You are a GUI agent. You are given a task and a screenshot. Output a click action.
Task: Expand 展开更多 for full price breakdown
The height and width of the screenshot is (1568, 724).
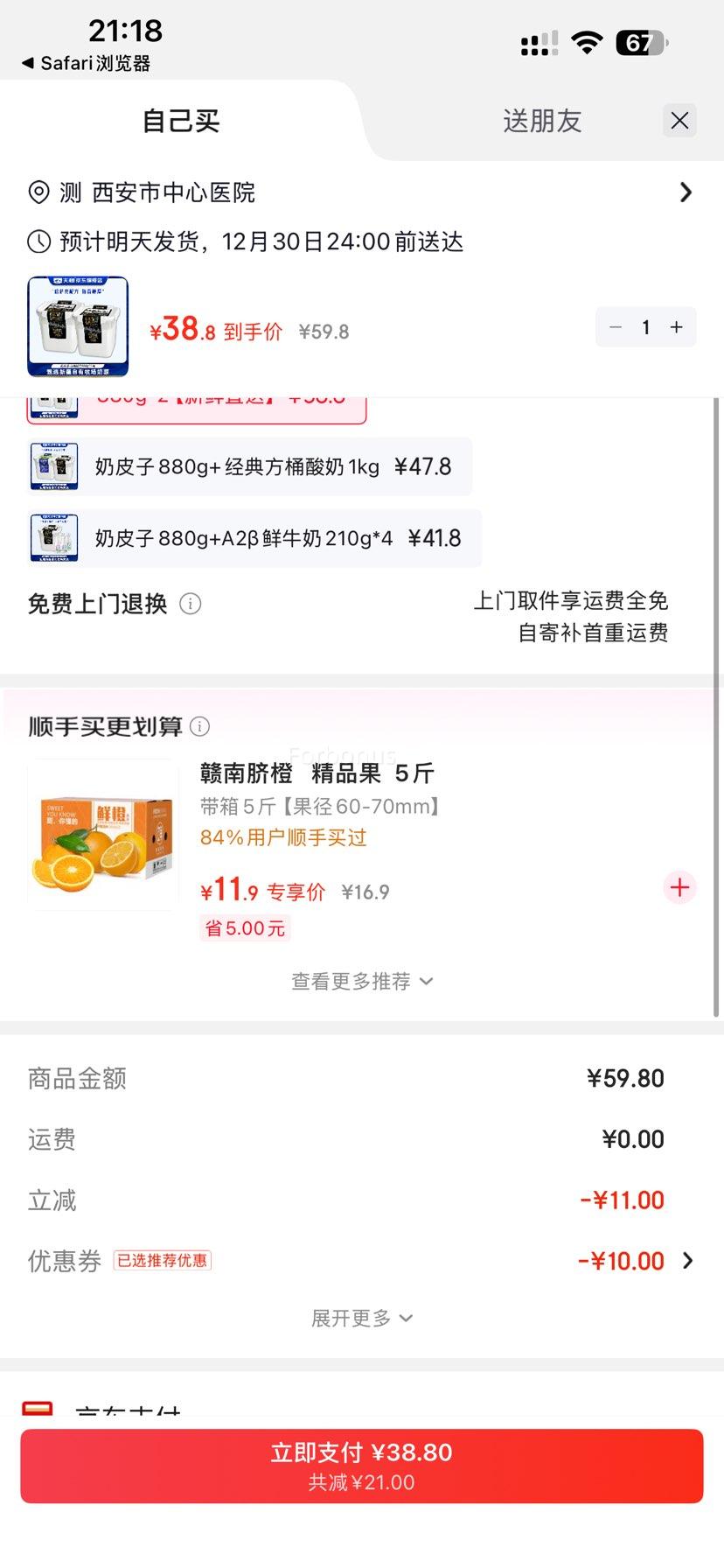[x=362, y=1317]
